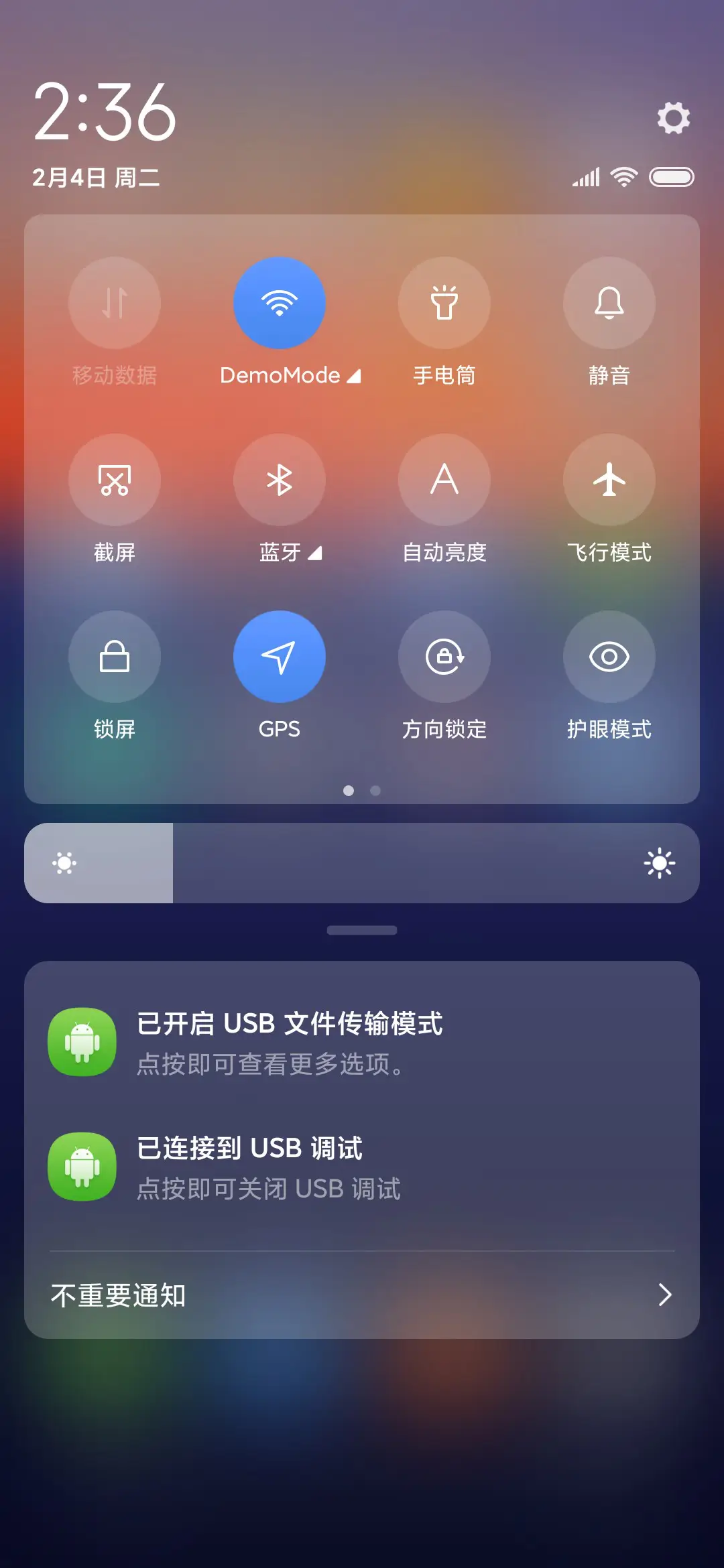Toggle orientation lock 方向锁定

point(444,657)
